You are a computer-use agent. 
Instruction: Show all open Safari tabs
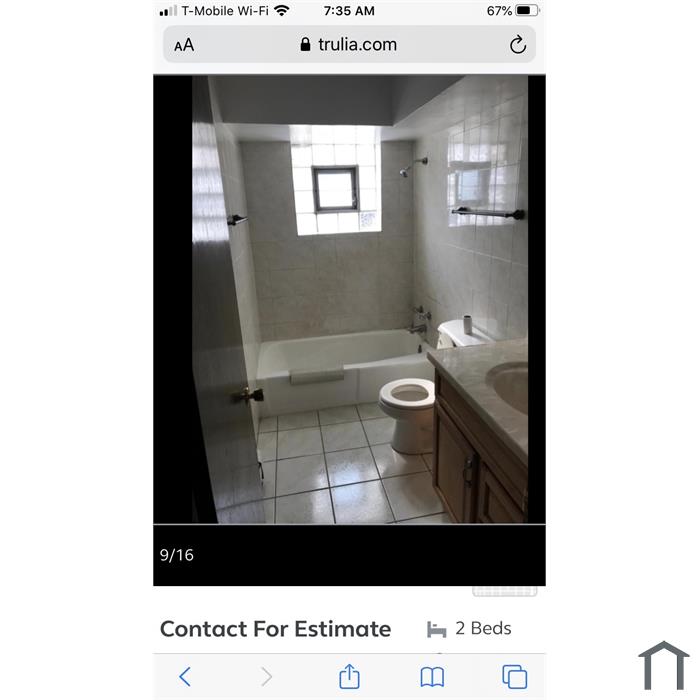pos(514,677)
